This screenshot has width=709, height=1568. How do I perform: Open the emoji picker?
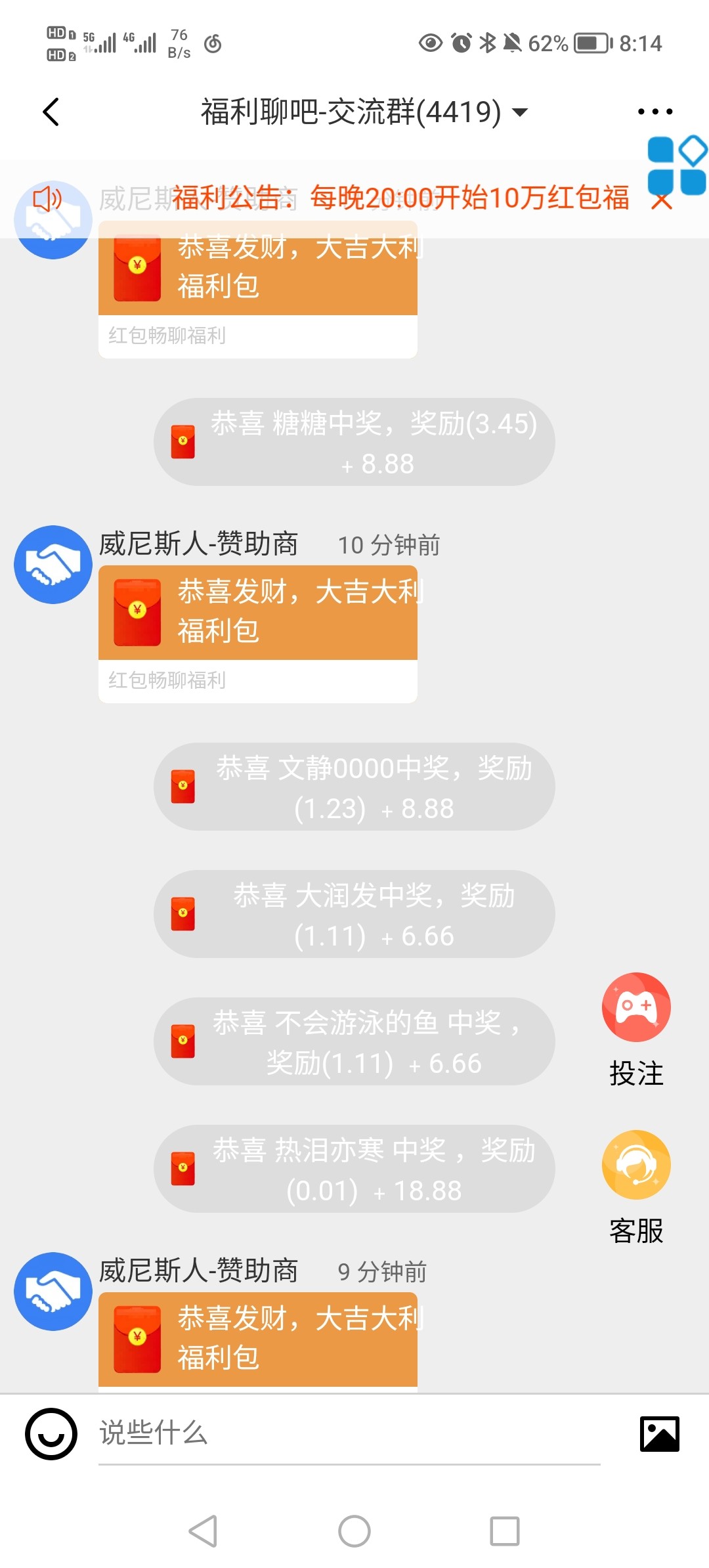click(51, 1433)
